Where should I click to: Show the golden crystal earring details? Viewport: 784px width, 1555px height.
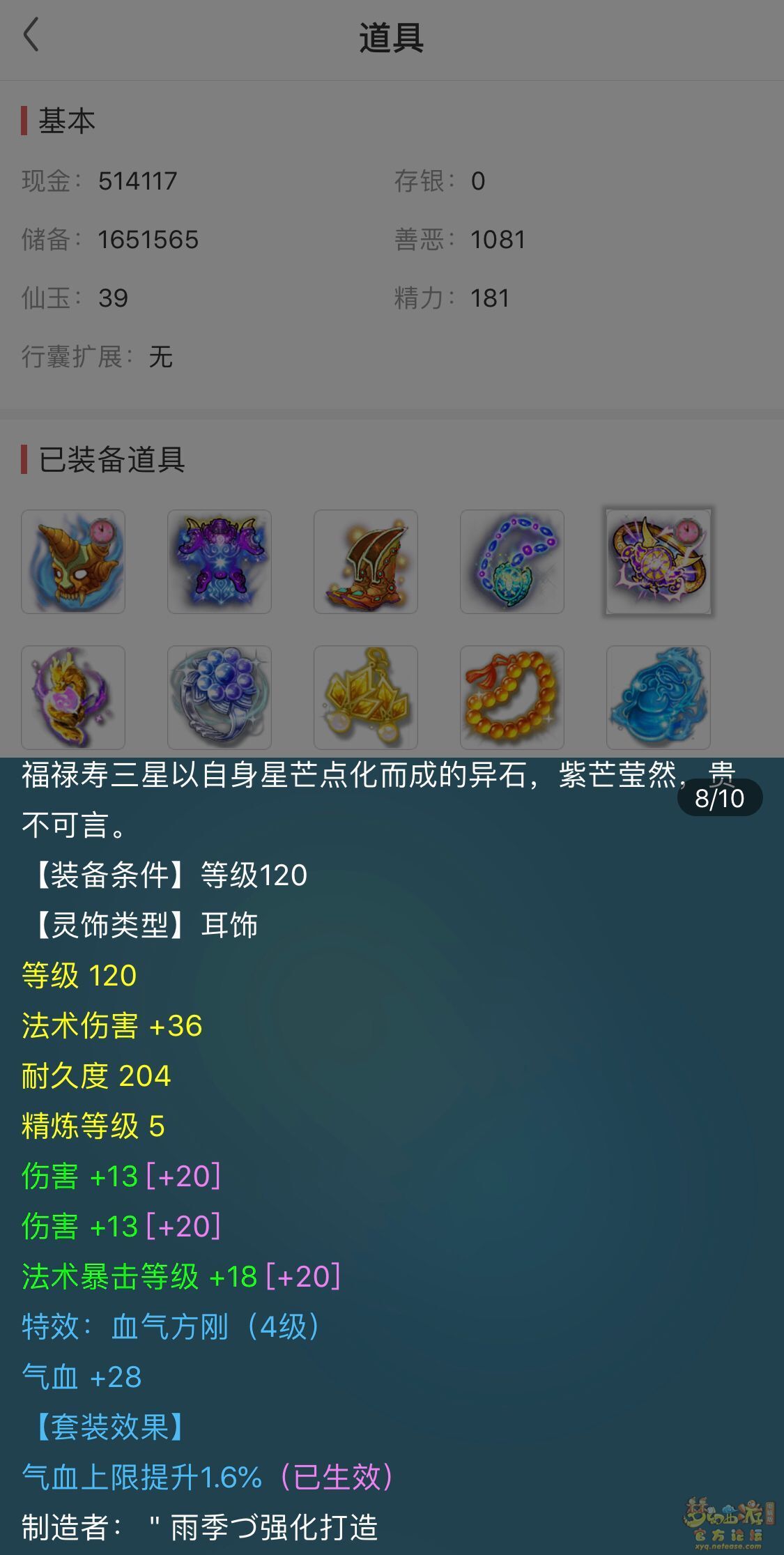point(366,698)
